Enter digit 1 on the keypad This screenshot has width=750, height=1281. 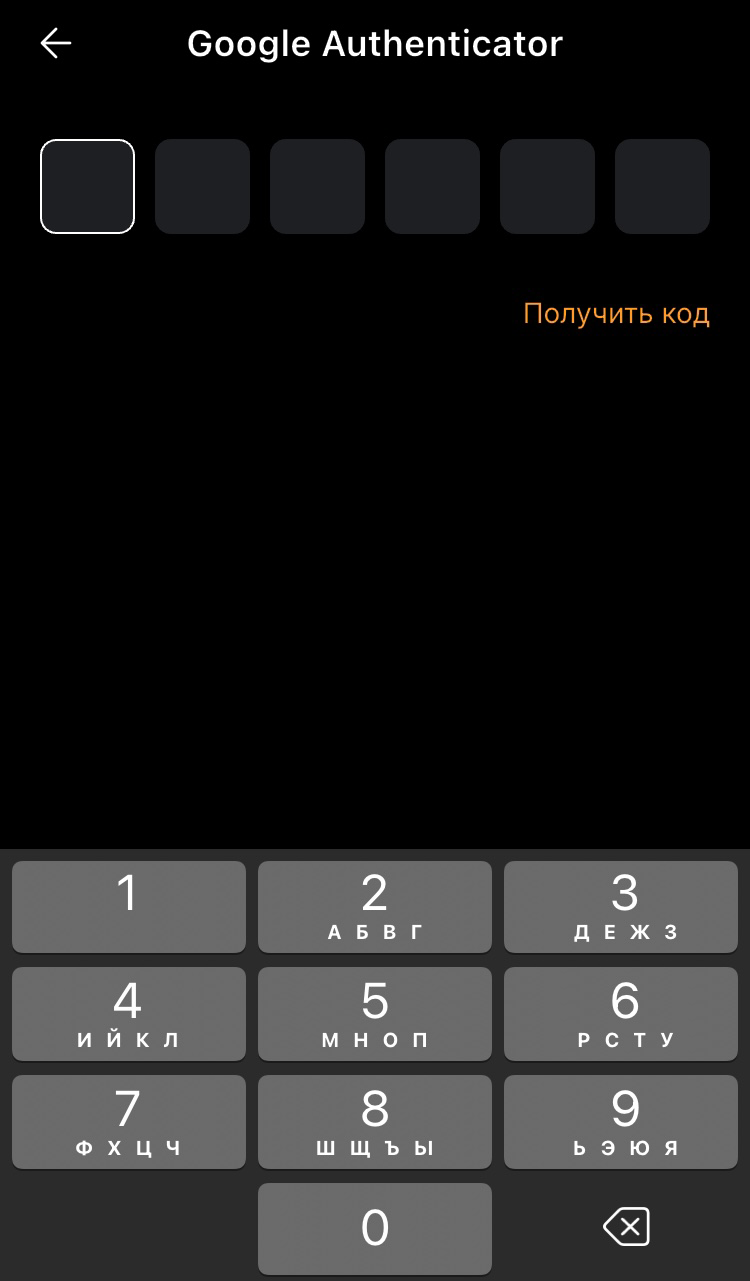(x=128, y=906)
